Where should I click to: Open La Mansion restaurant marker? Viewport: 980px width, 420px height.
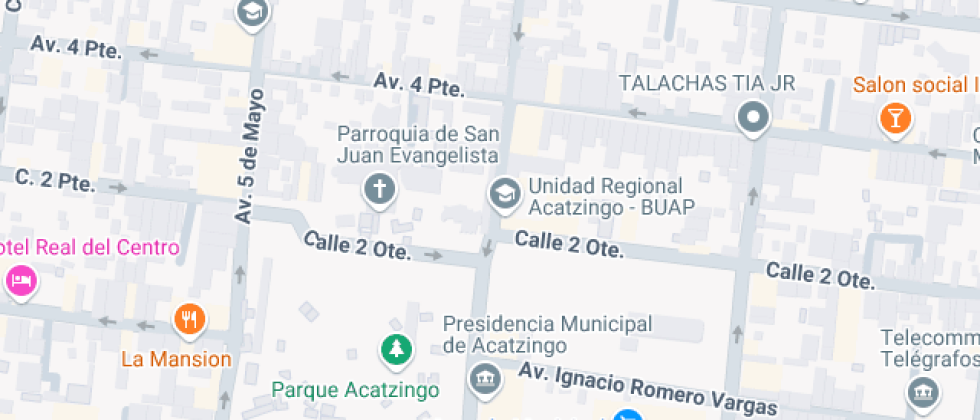[189, 320]
